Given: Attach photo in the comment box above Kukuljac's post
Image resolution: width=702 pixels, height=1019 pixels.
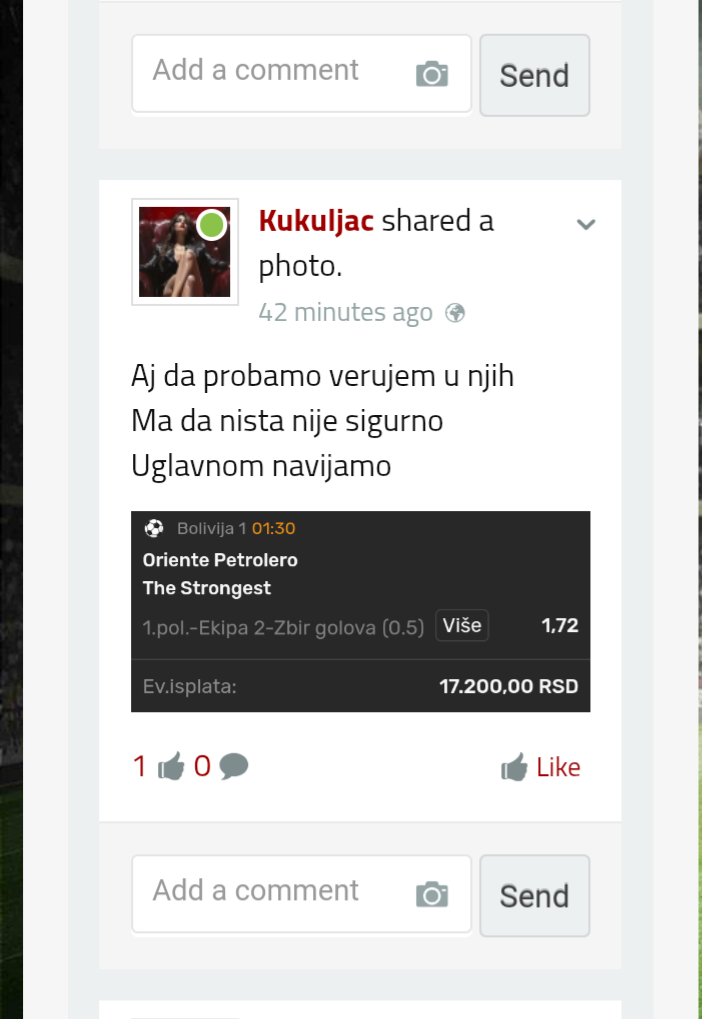Looking at the screenshot, I should tap(432, 74).
